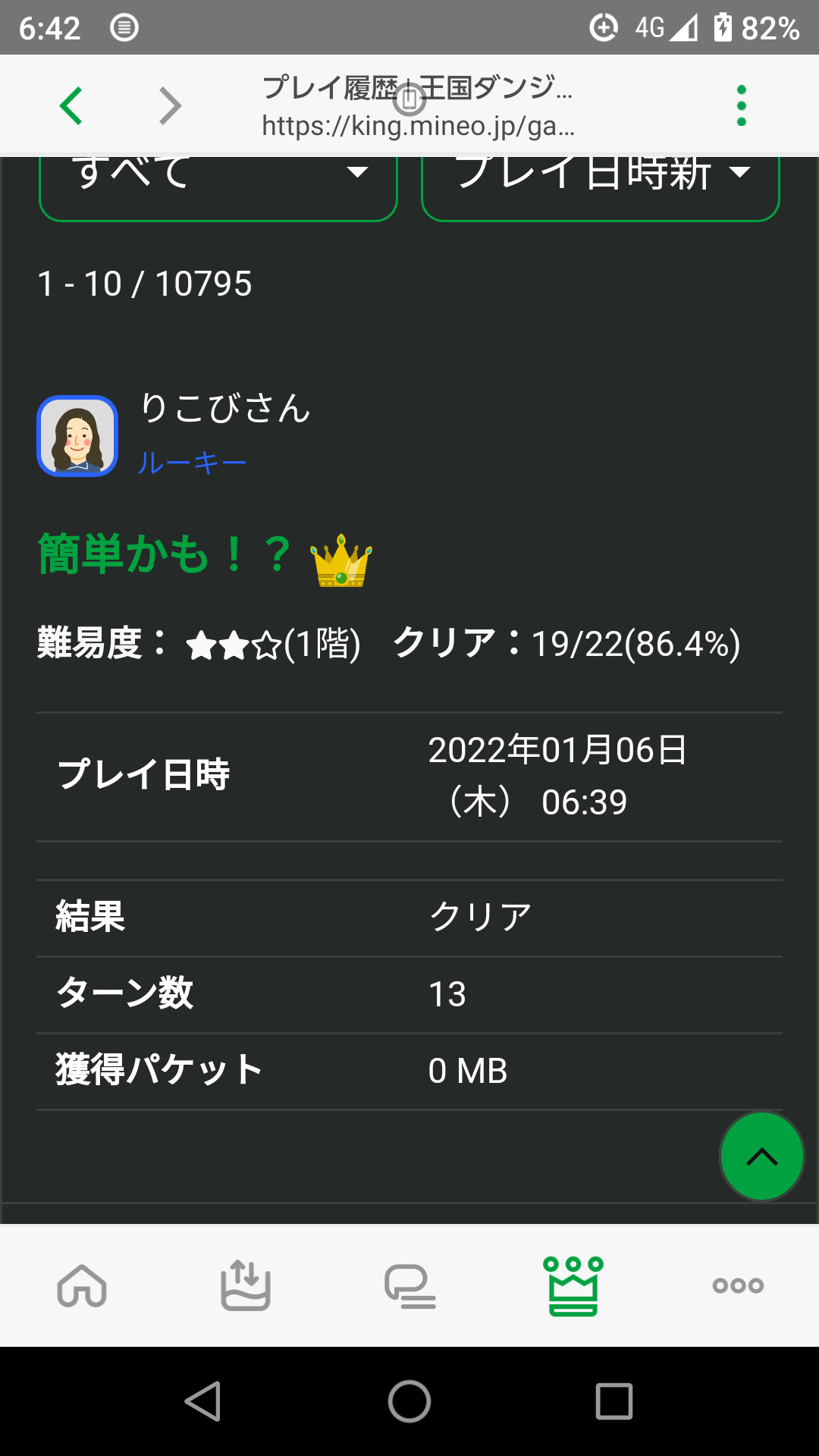The height and width of the screenshot is (1456, 819).
Task: Go forward to the next page
Action: 171,105
